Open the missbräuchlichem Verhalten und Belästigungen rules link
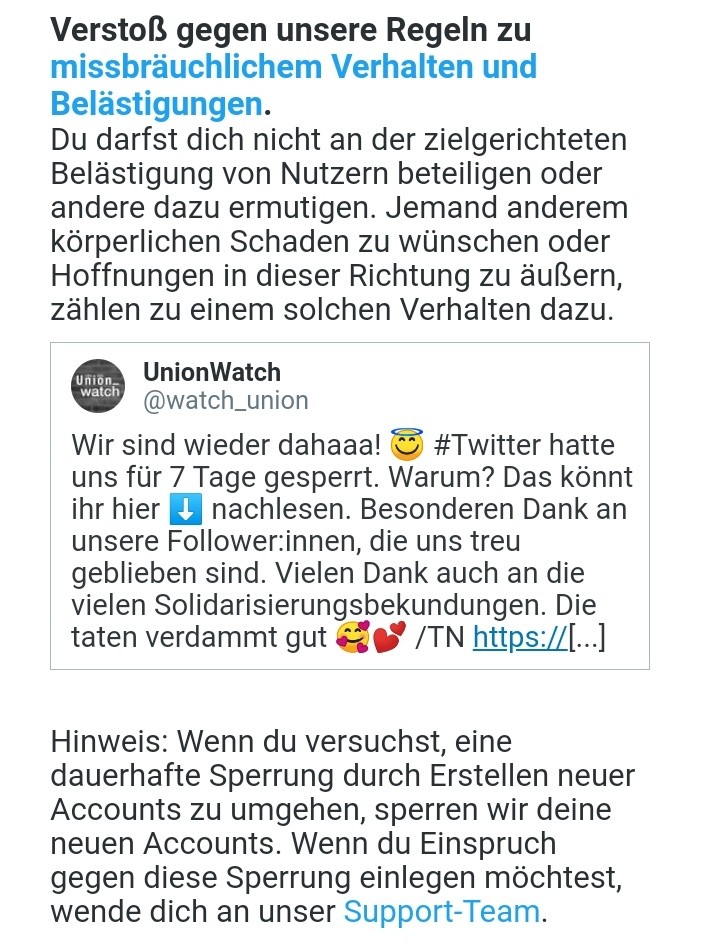The image size is (709, 945). (293, 68)
